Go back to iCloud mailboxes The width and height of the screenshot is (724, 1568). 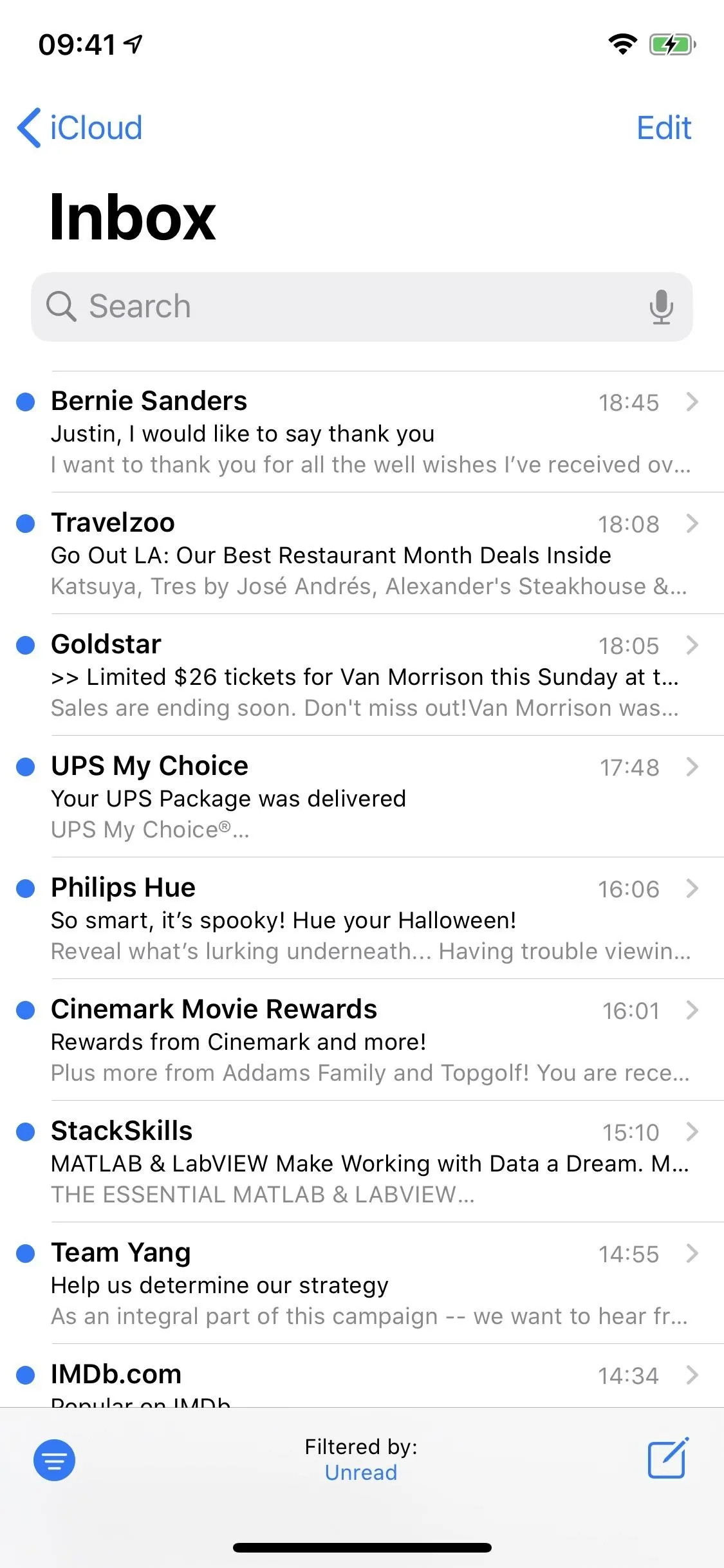(x=80, y=127)
